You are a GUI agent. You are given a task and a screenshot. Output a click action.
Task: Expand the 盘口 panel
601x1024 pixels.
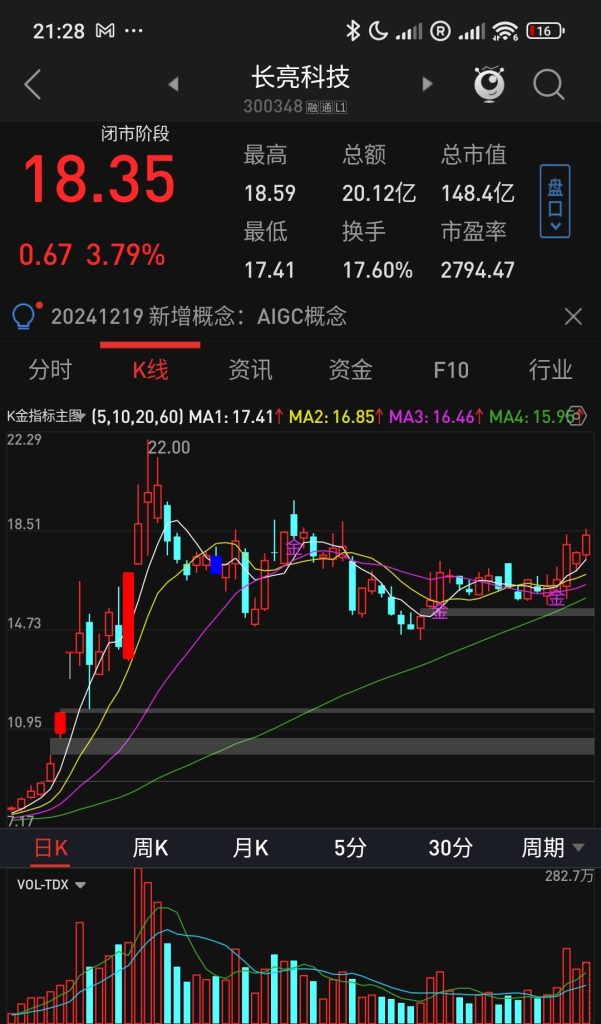coord(554,201)
